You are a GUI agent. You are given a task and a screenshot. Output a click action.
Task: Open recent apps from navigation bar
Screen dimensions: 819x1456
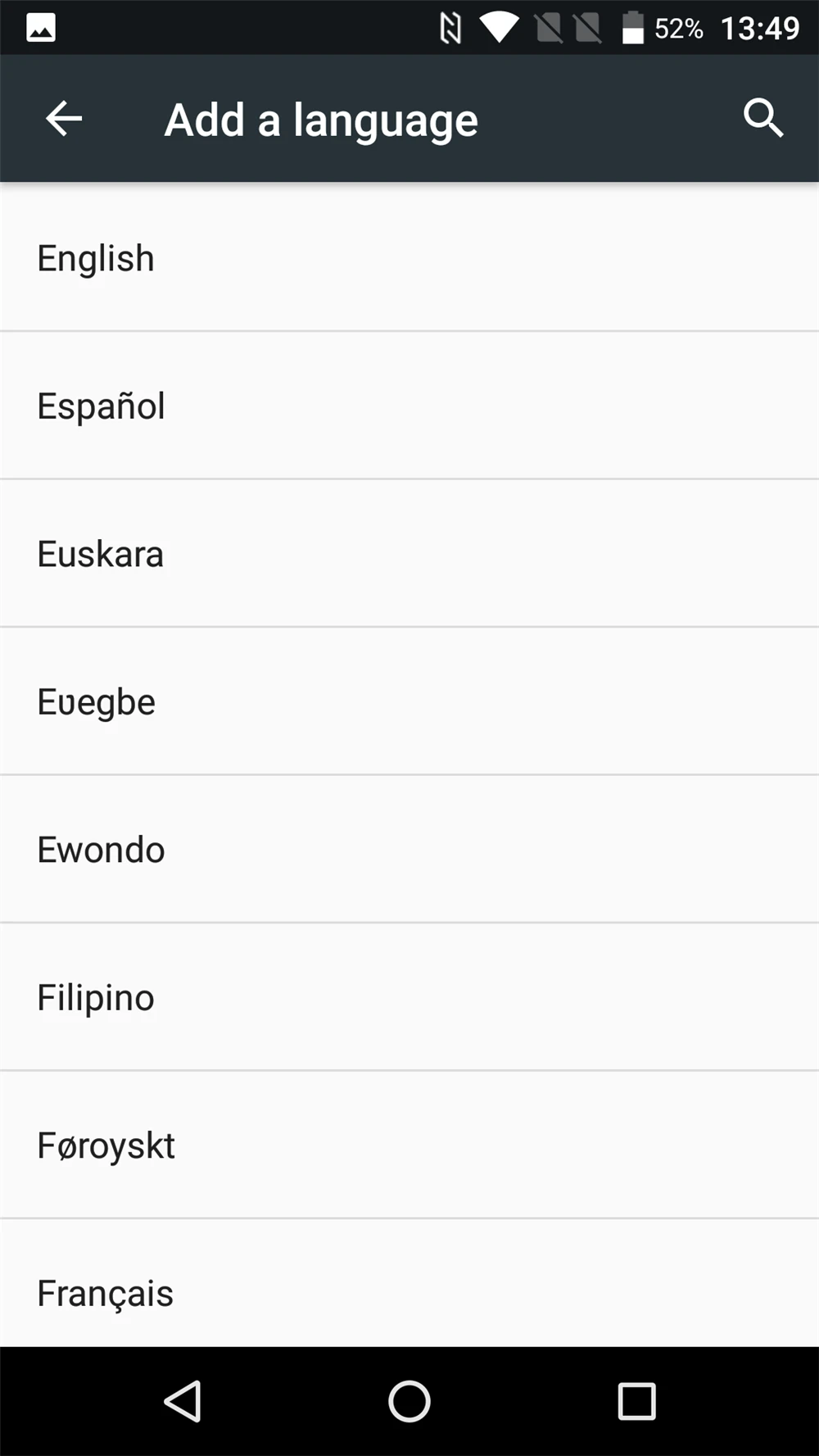coord(636,1401)
